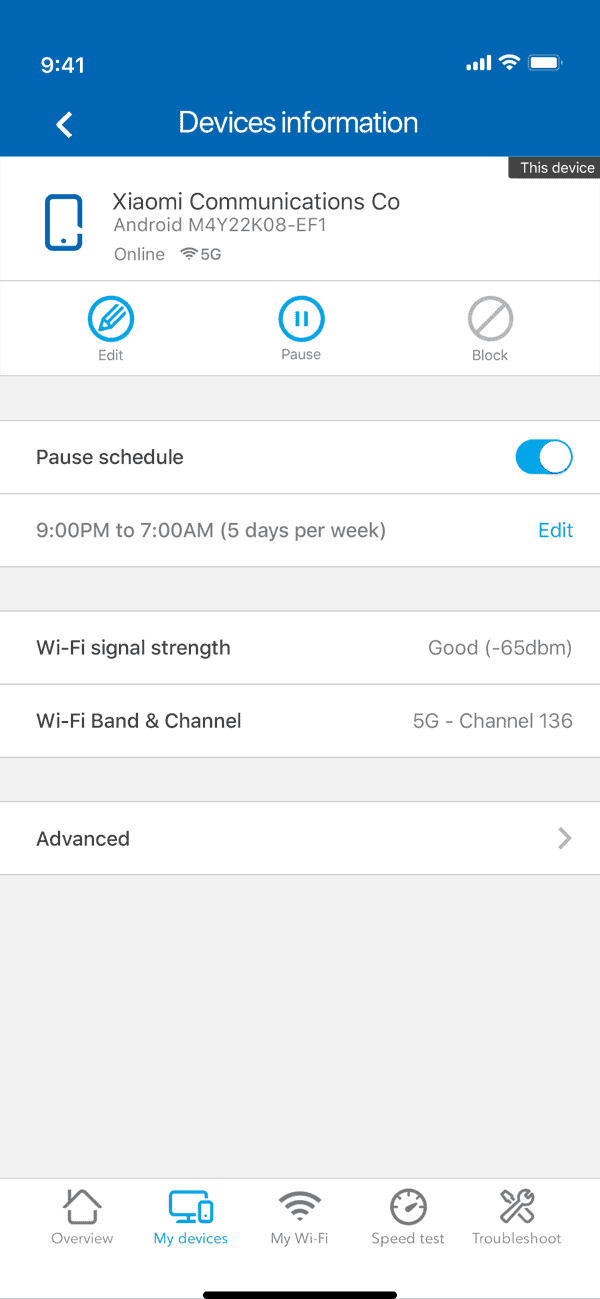Select the My devices tab
This screenshot has height=1299, width=600.
coord(190,1217)
